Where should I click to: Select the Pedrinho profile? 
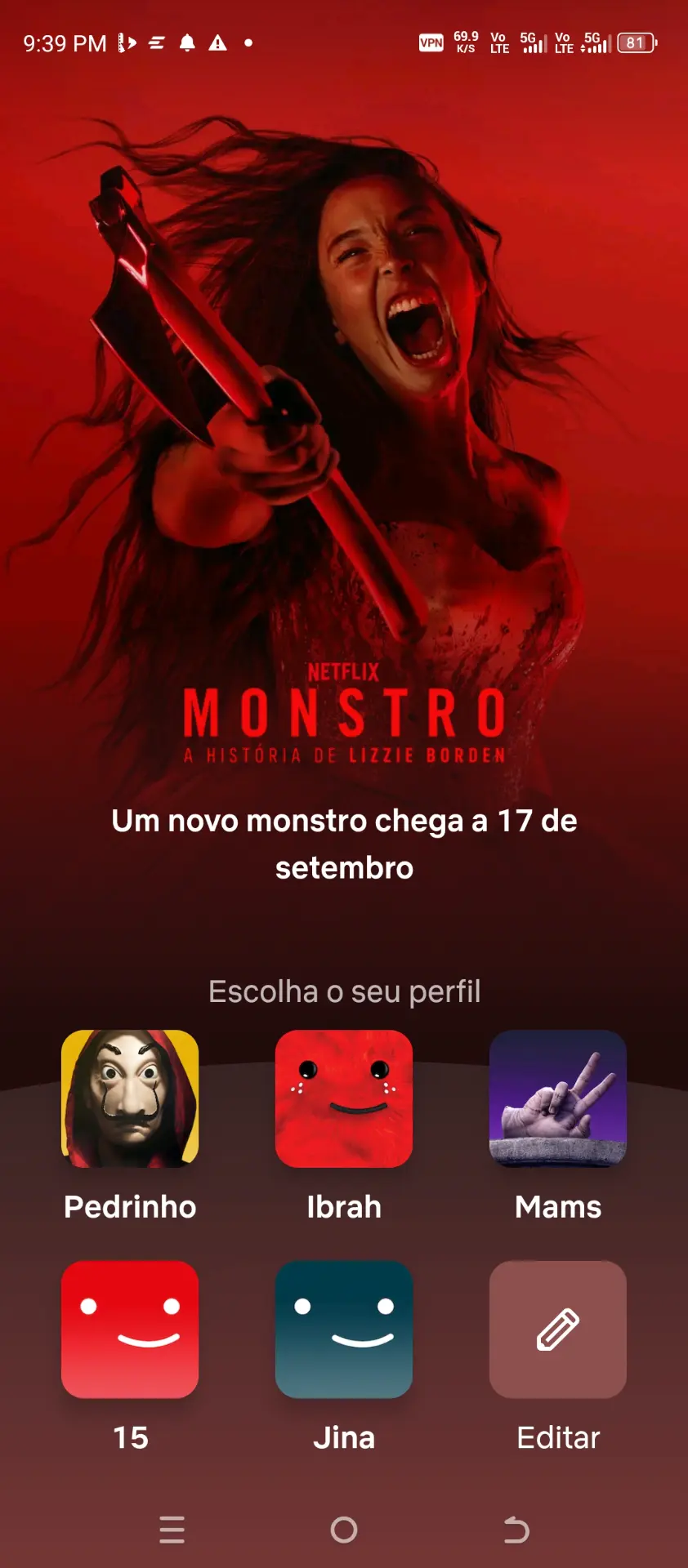pos(130,1098)
